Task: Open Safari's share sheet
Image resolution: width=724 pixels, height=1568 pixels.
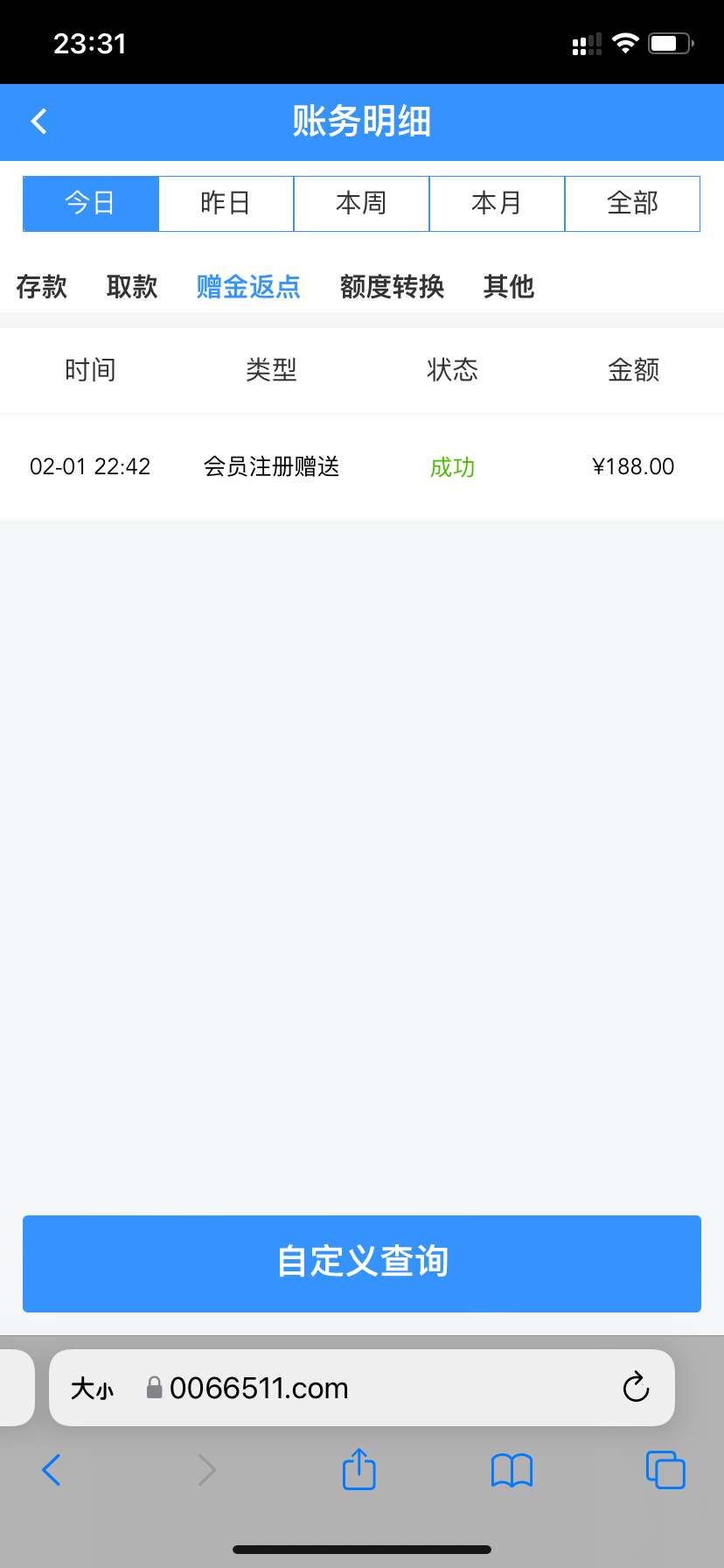Action: [359, 1469]
